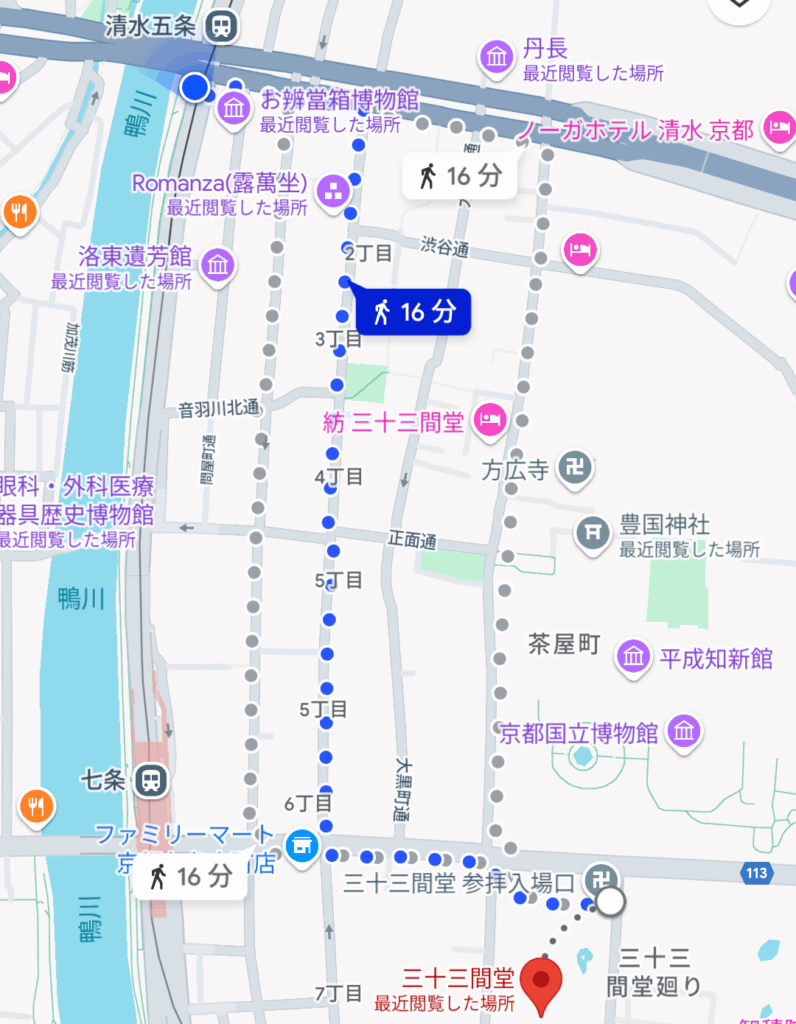The height and width of the screenshot is (1024, 796).
Task: Open the 京都国立博物館 museum pin
Action: click(683, 730)
